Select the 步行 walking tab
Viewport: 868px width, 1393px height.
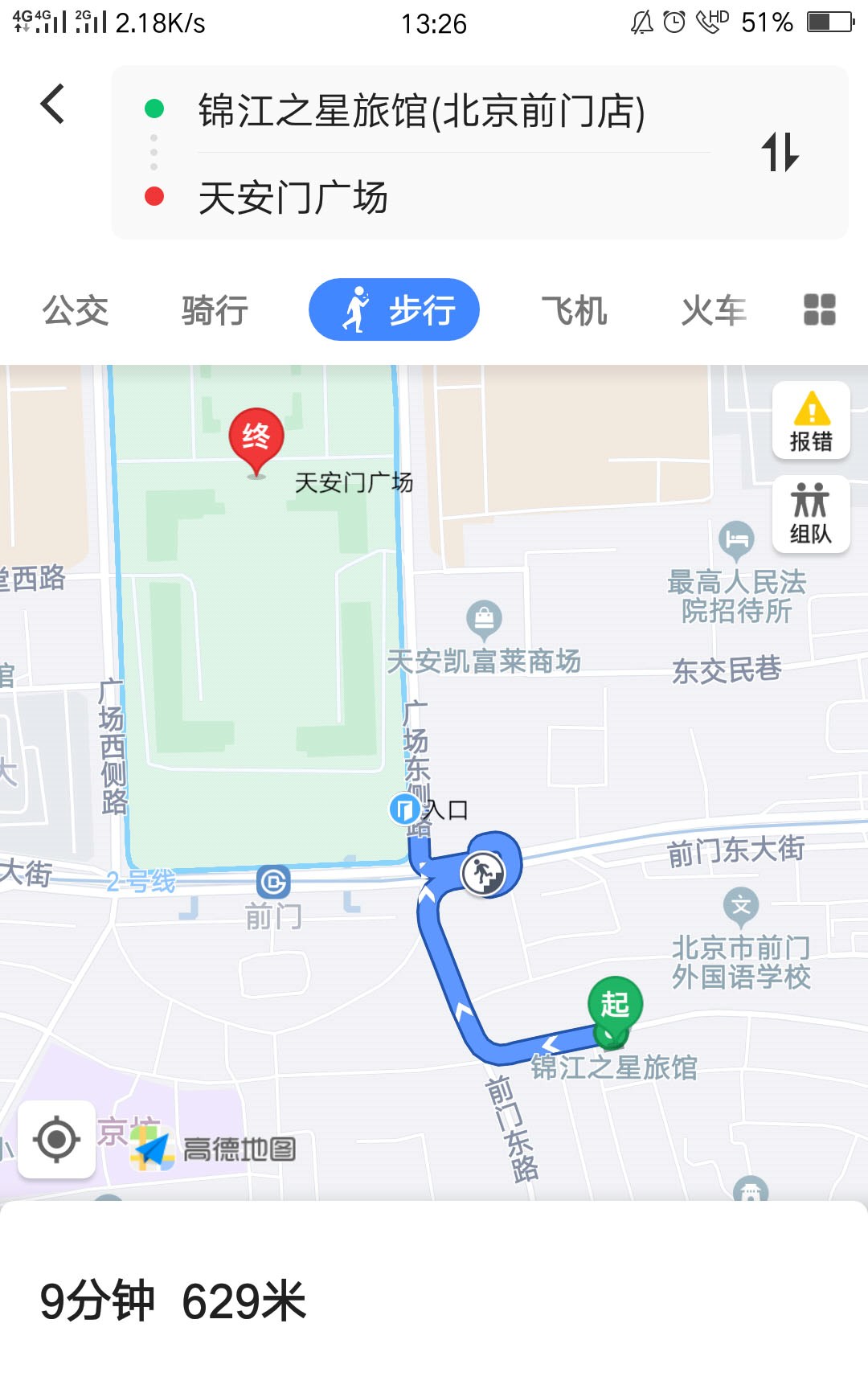(x=394, y=310)
